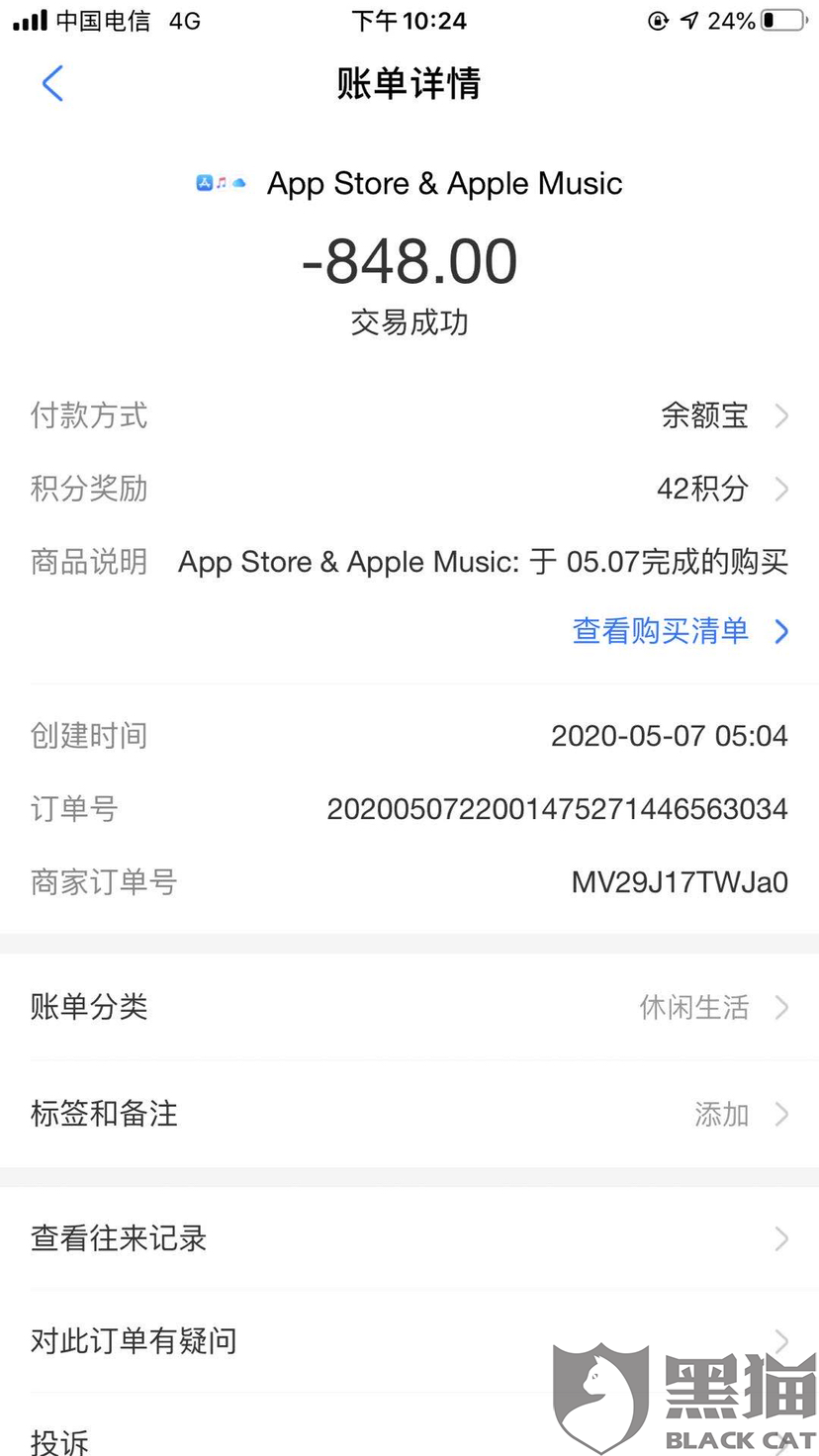Viewport: 819px width, 1456px height.
Task: Open 查看往来记录
Action: [409, 1238]
